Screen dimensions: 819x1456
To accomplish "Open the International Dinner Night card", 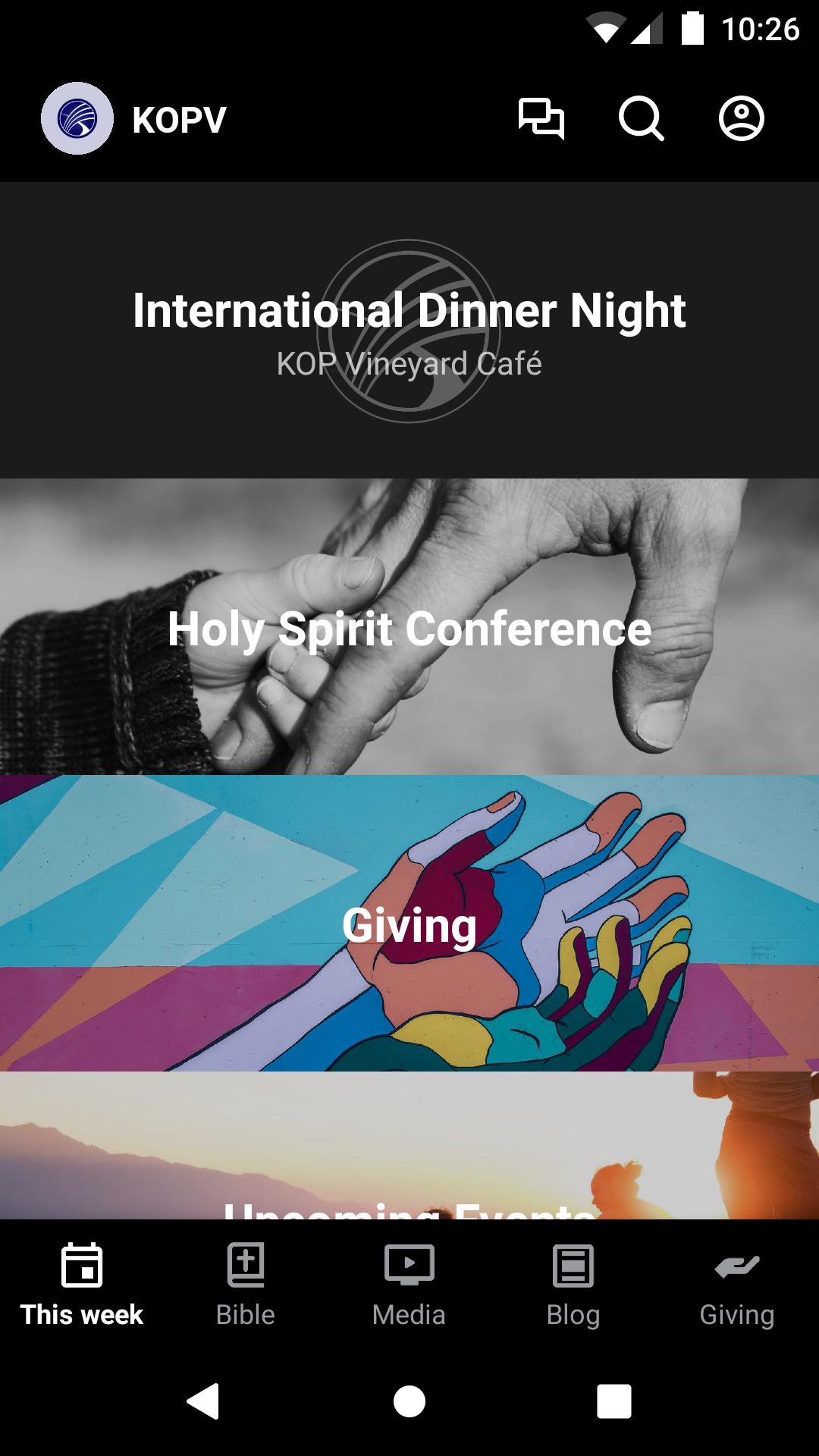I will [x=409, y=330].
